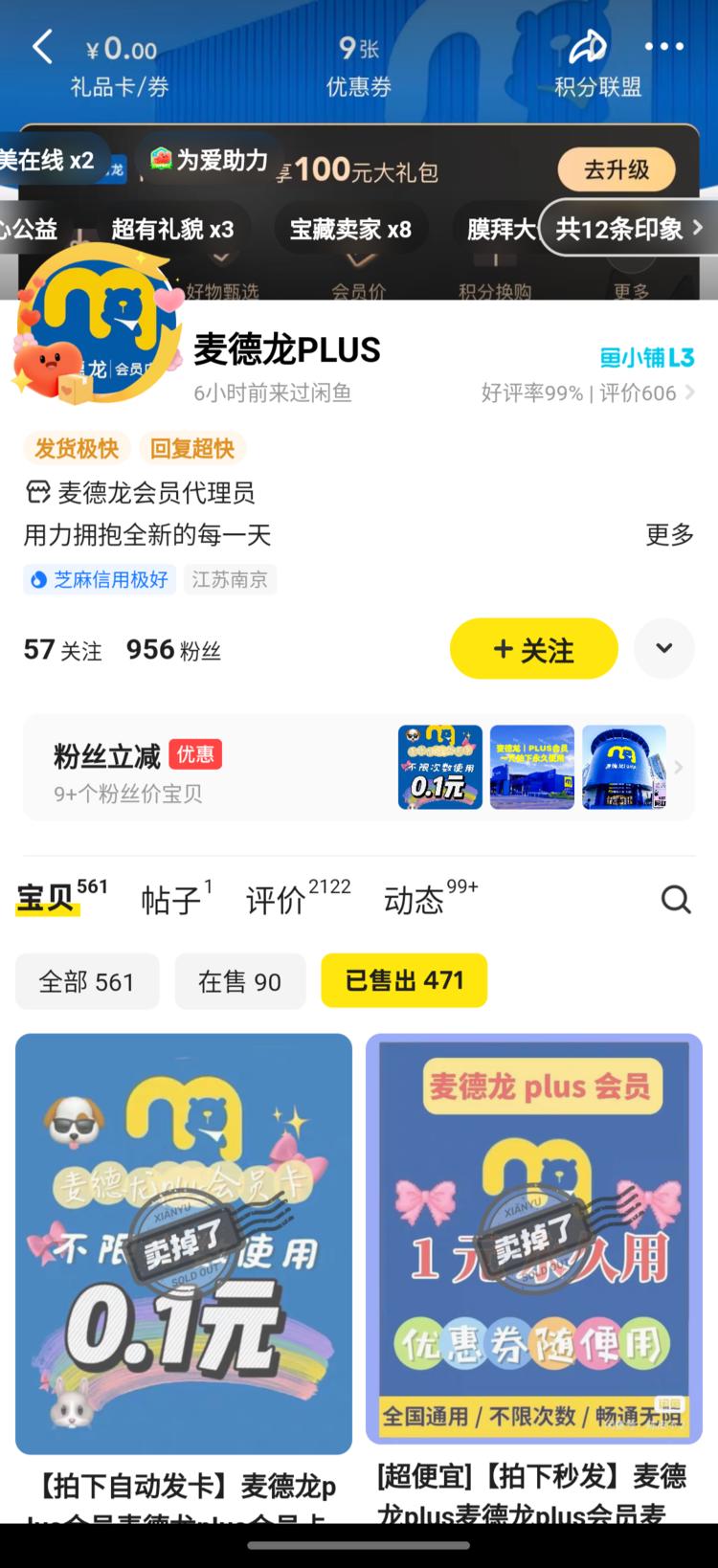This screenshot has width=718, height=1568.
Task: Tap the 芝麻信用极好 credit tag
Action: click(99, 579)
